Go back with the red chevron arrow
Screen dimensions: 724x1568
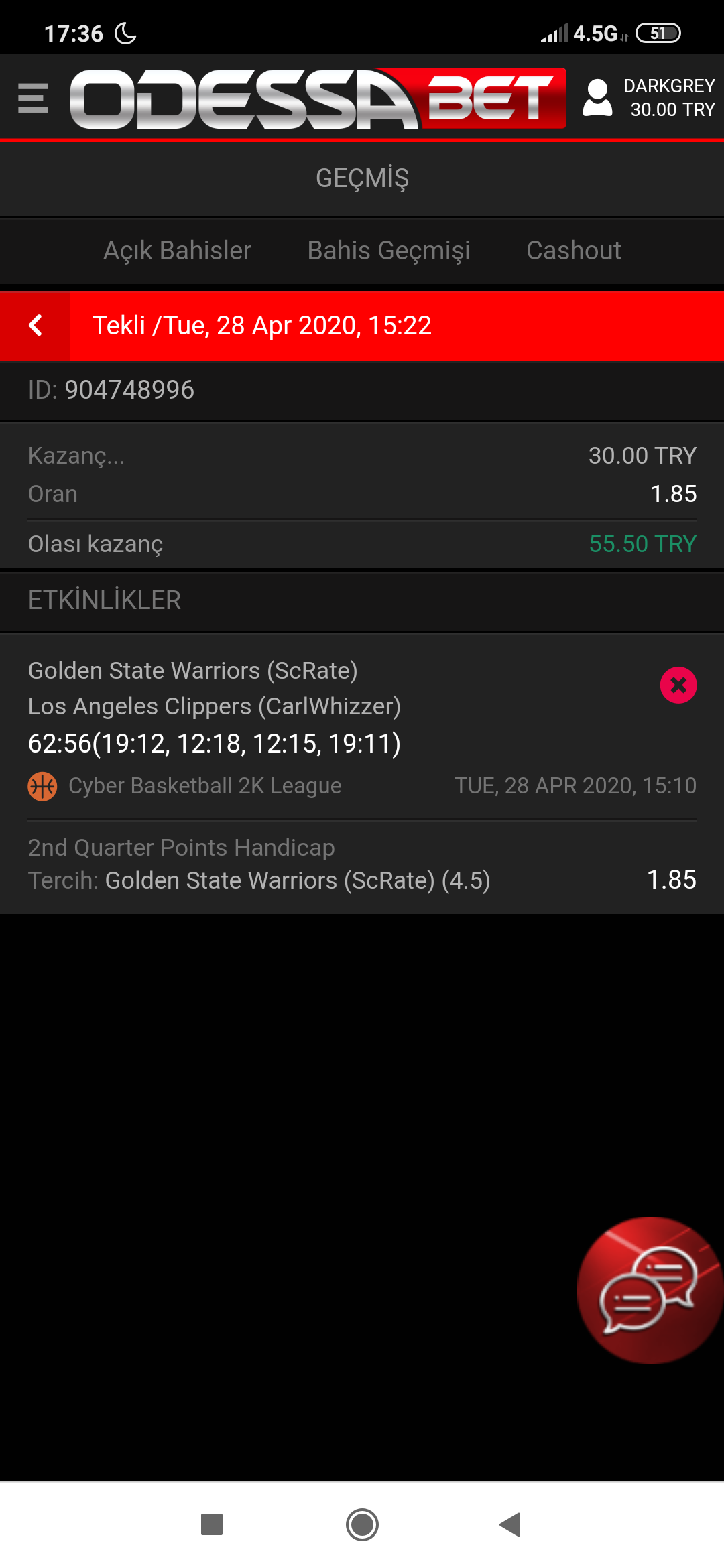coord(36,326)
